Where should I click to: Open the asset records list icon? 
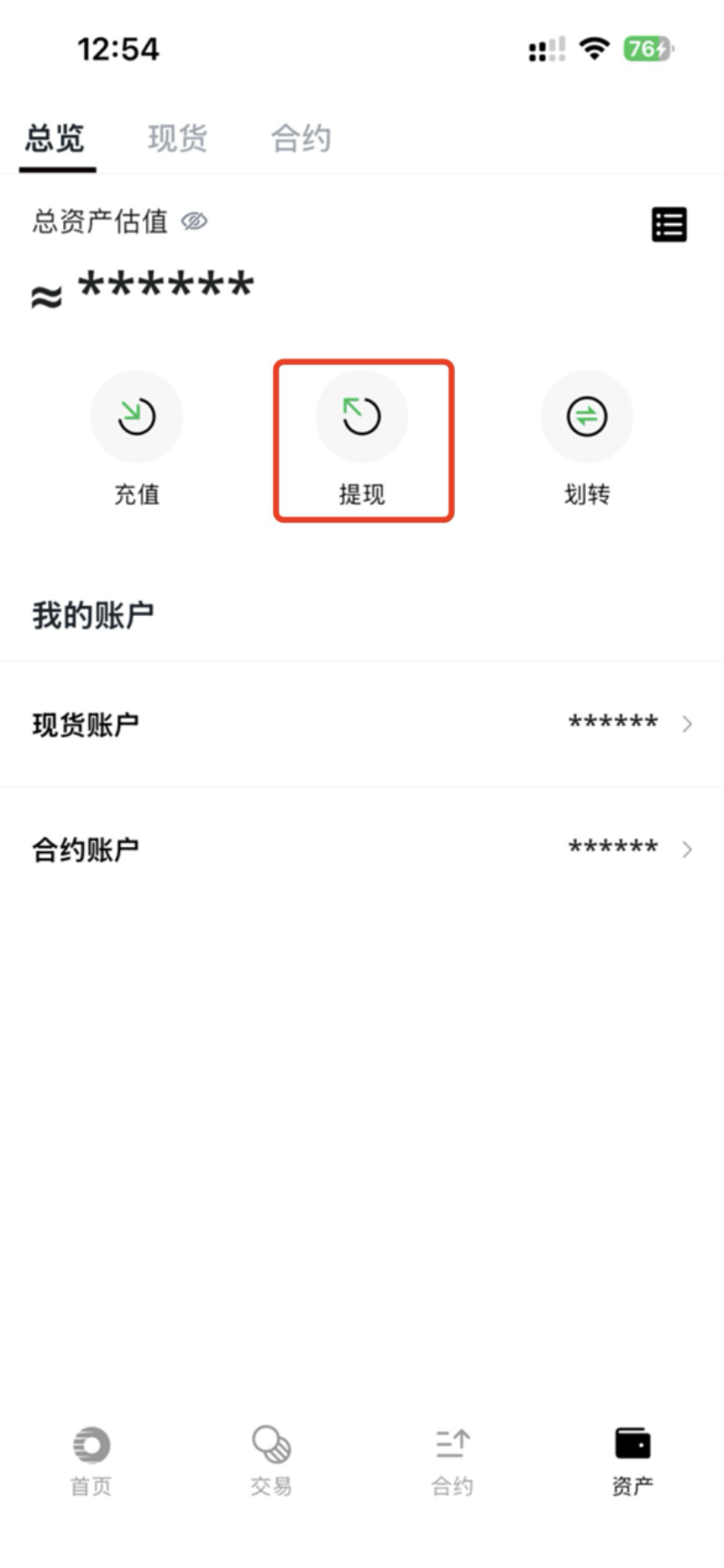tap(669, 224)
